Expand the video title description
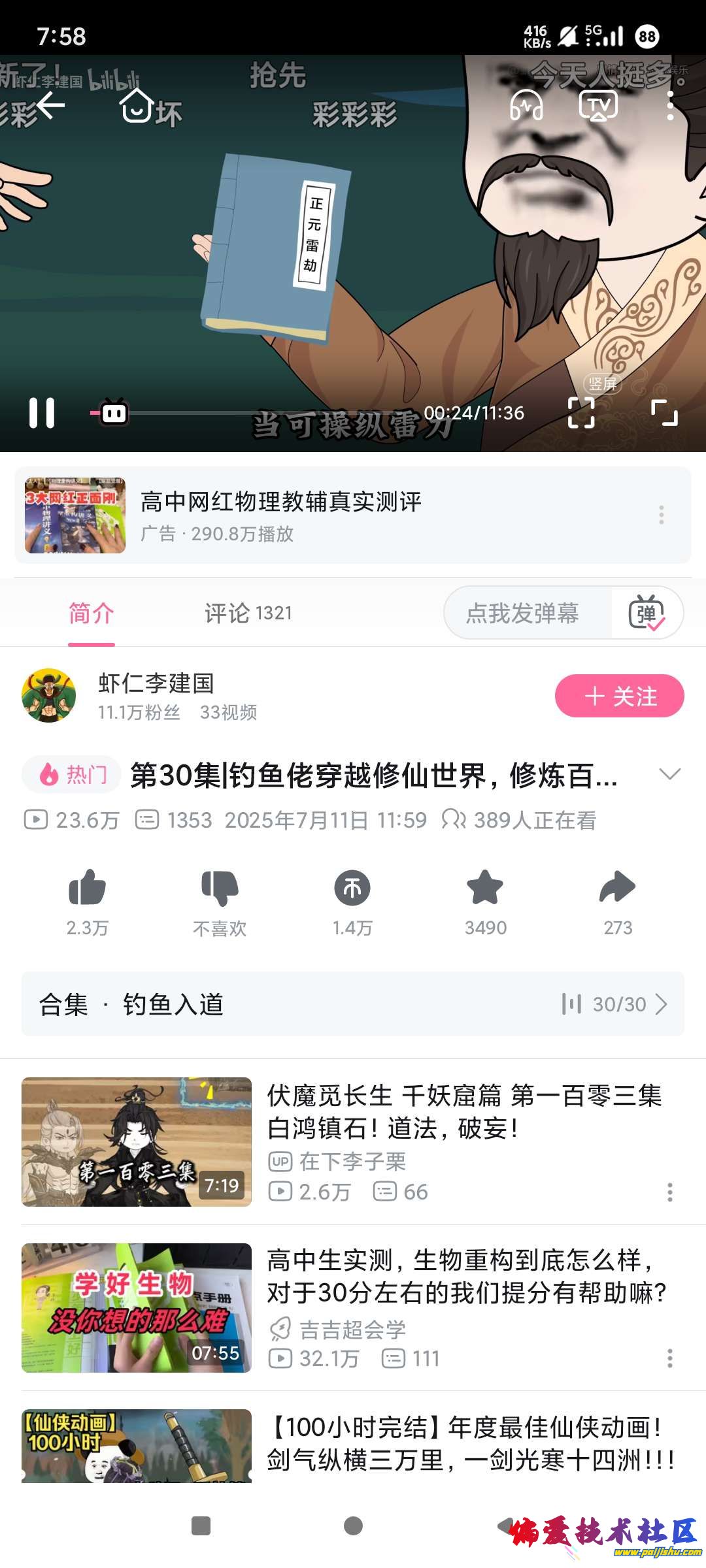The height and width of the screenshot is (1568, 706). coord(670,775)
